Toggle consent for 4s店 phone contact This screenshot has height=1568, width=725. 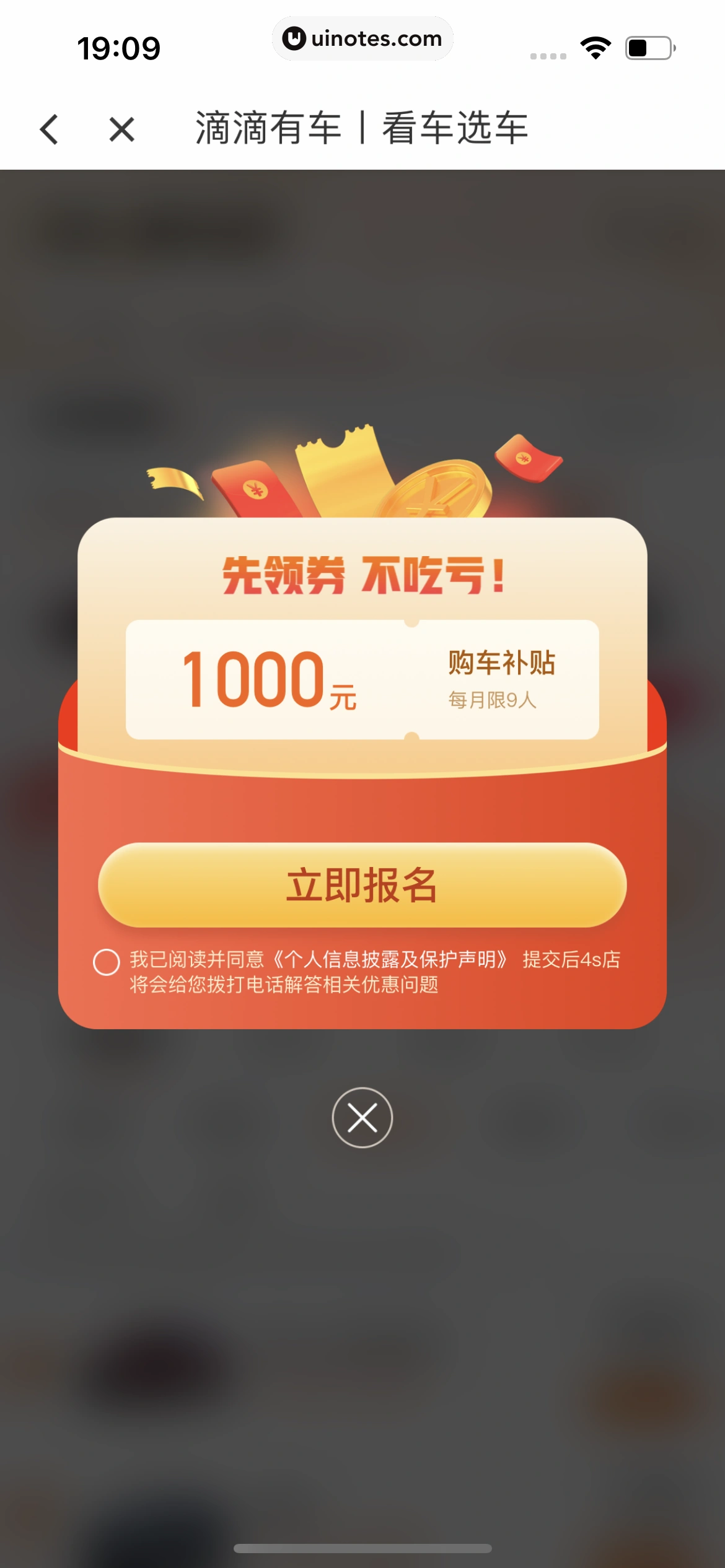click(107, 962)
